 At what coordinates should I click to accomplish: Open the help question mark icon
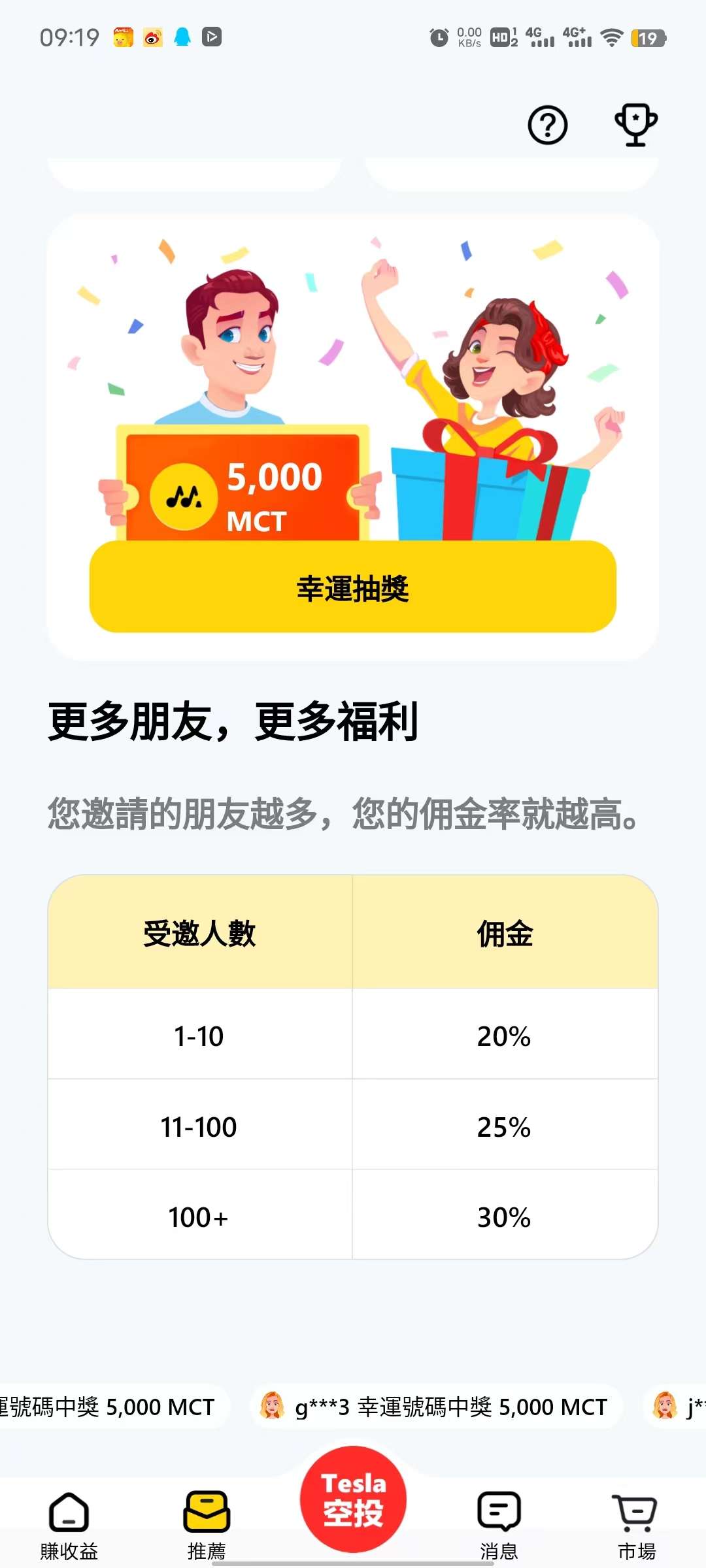[548, 125]
